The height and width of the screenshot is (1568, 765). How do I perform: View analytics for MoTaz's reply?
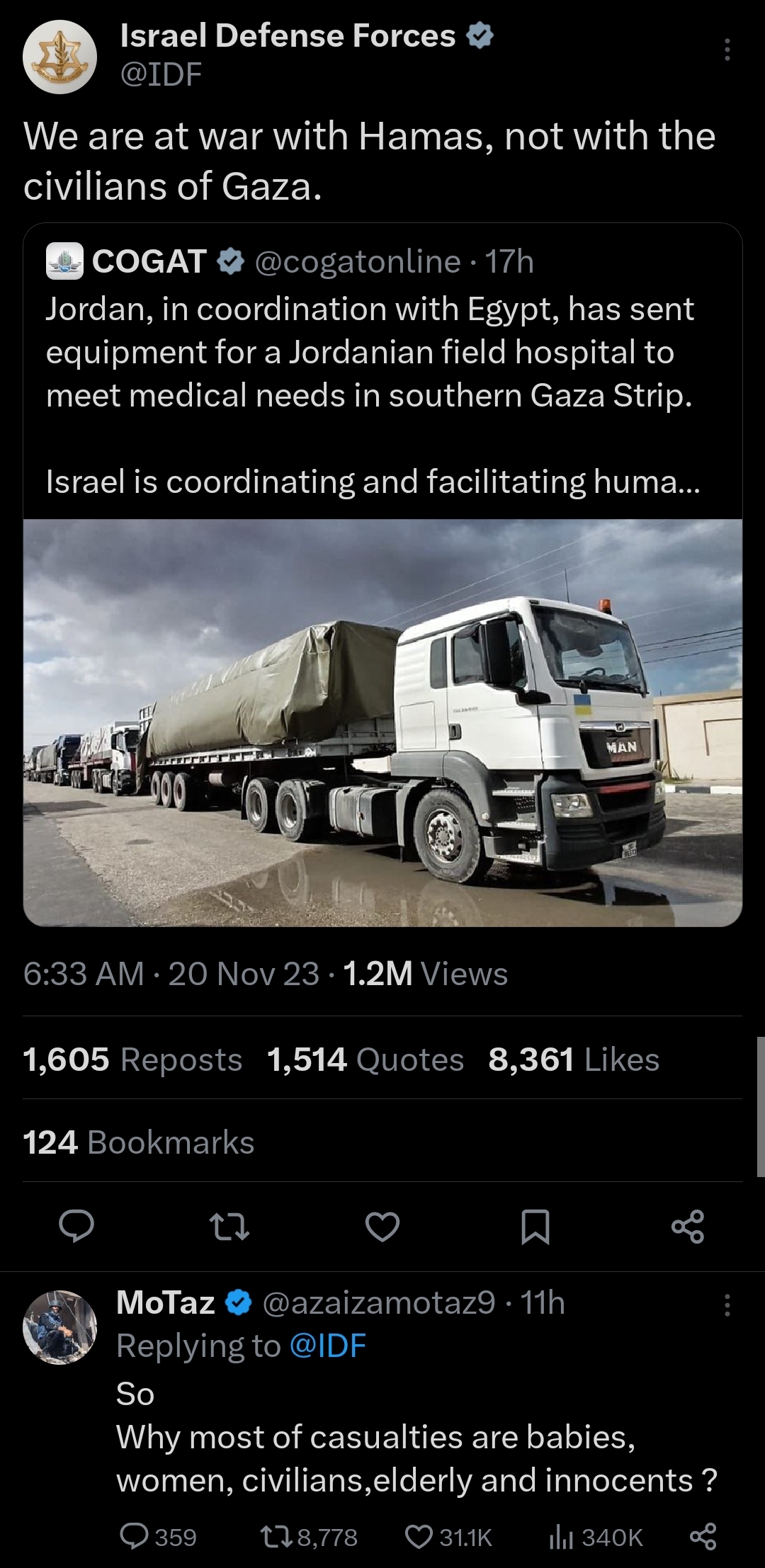pos(596,1537)
